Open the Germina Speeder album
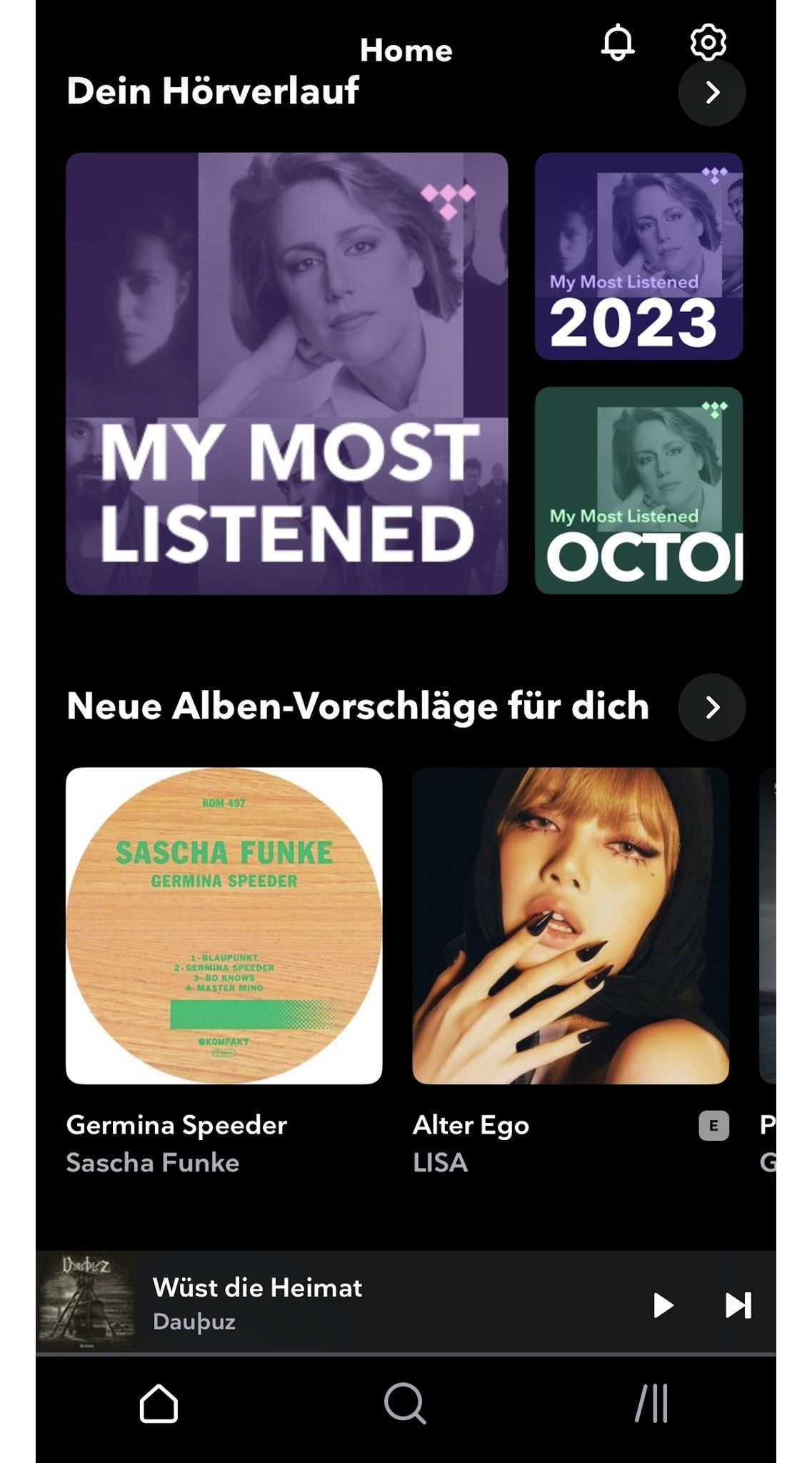Image resolution: width=812 pixels, height=1463 pixels. tap(224, 925)
